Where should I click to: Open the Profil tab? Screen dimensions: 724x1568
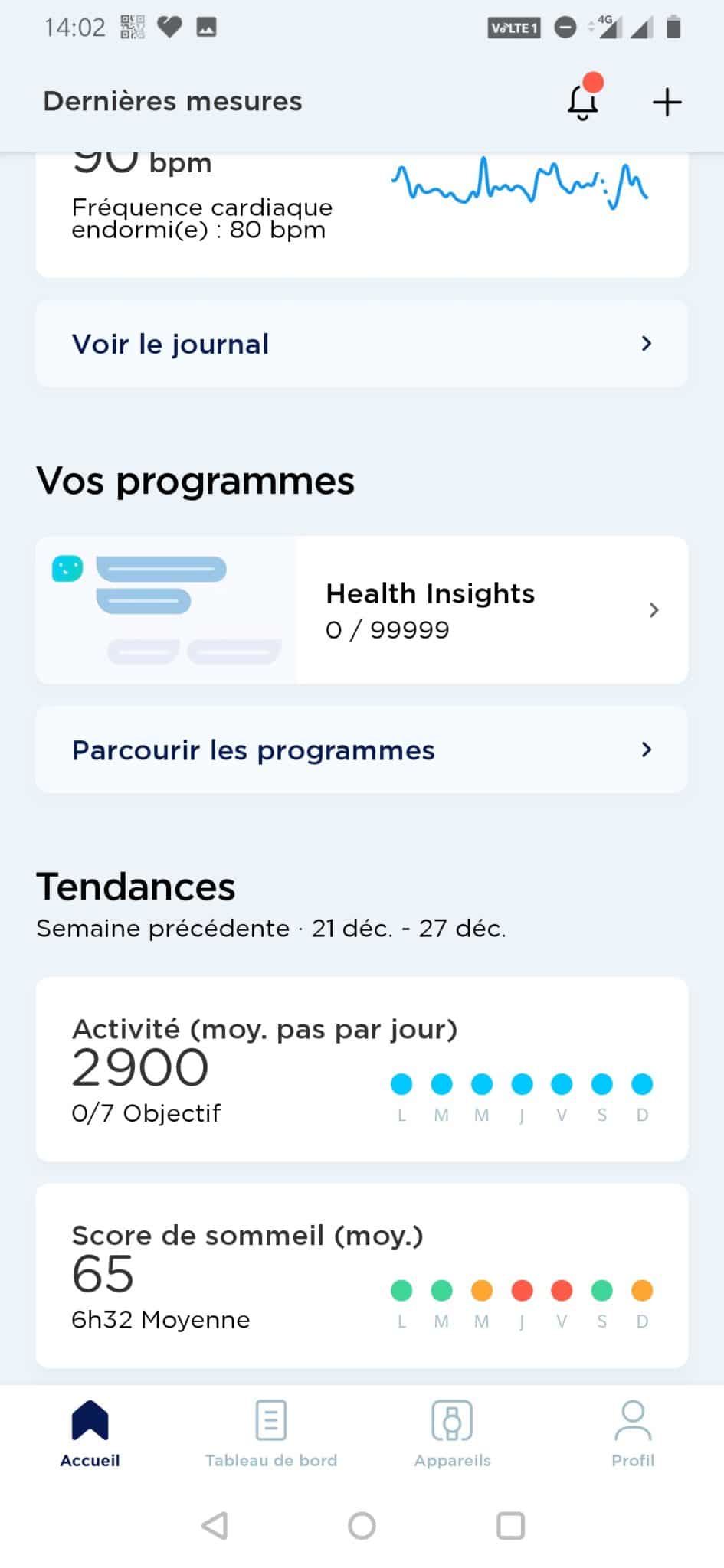pos(633,1433)
